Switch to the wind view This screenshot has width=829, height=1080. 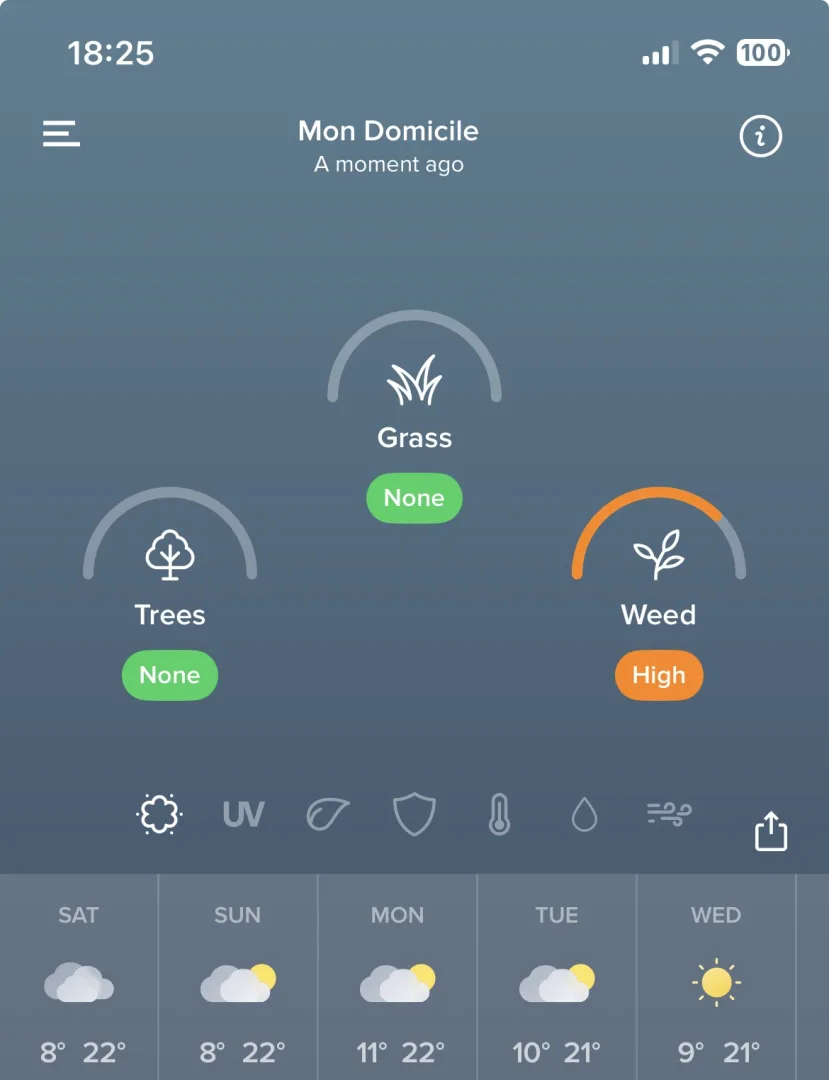point(669,814)
